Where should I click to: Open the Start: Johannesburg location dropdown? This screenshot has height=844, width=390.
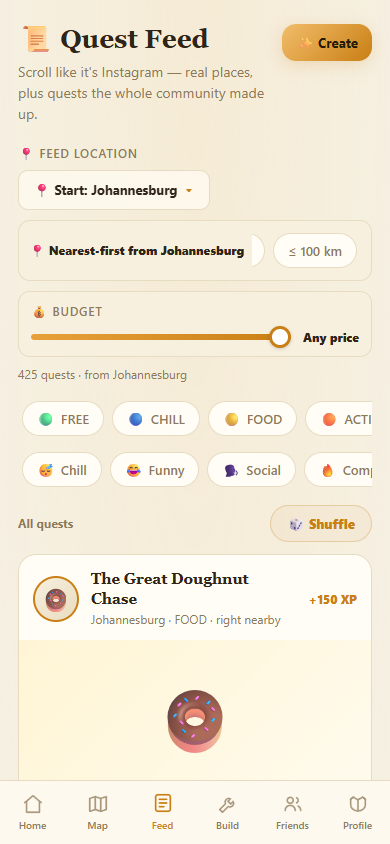[114, 190]
